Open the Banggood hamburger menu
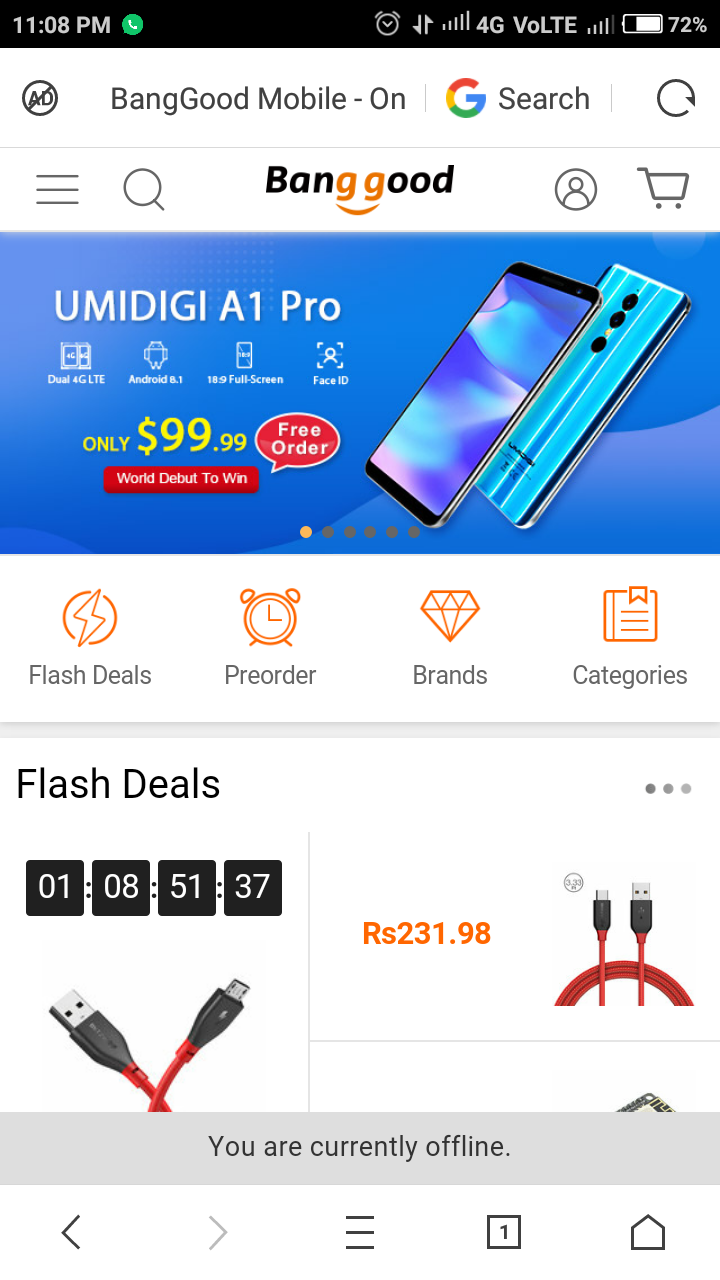 point(57,188)
